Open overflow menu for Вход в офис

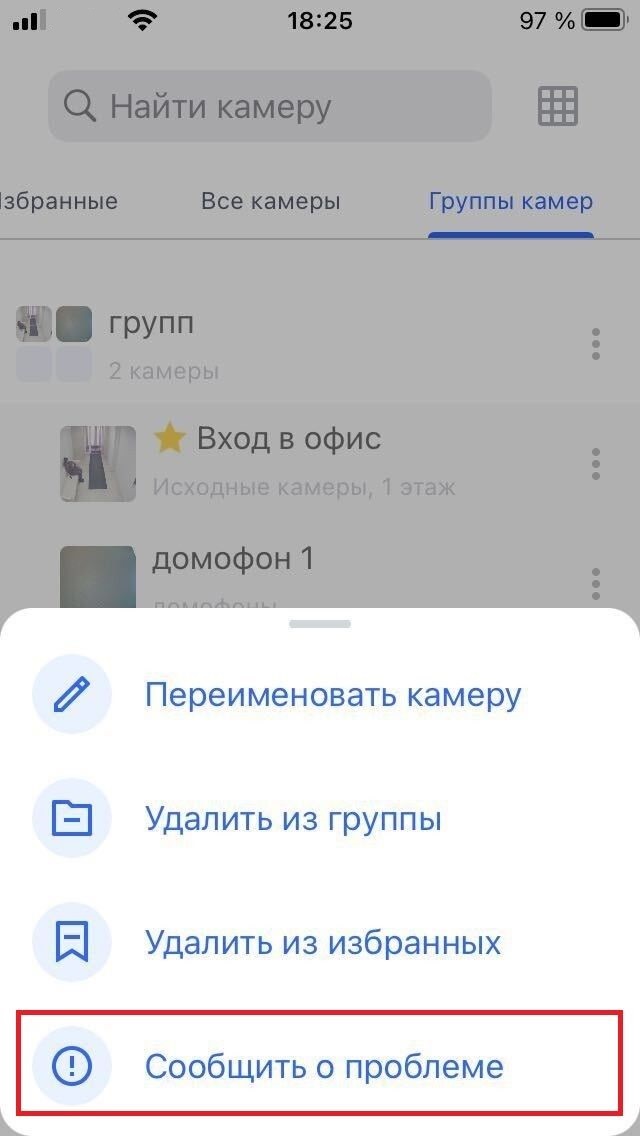tap(596, 463)
